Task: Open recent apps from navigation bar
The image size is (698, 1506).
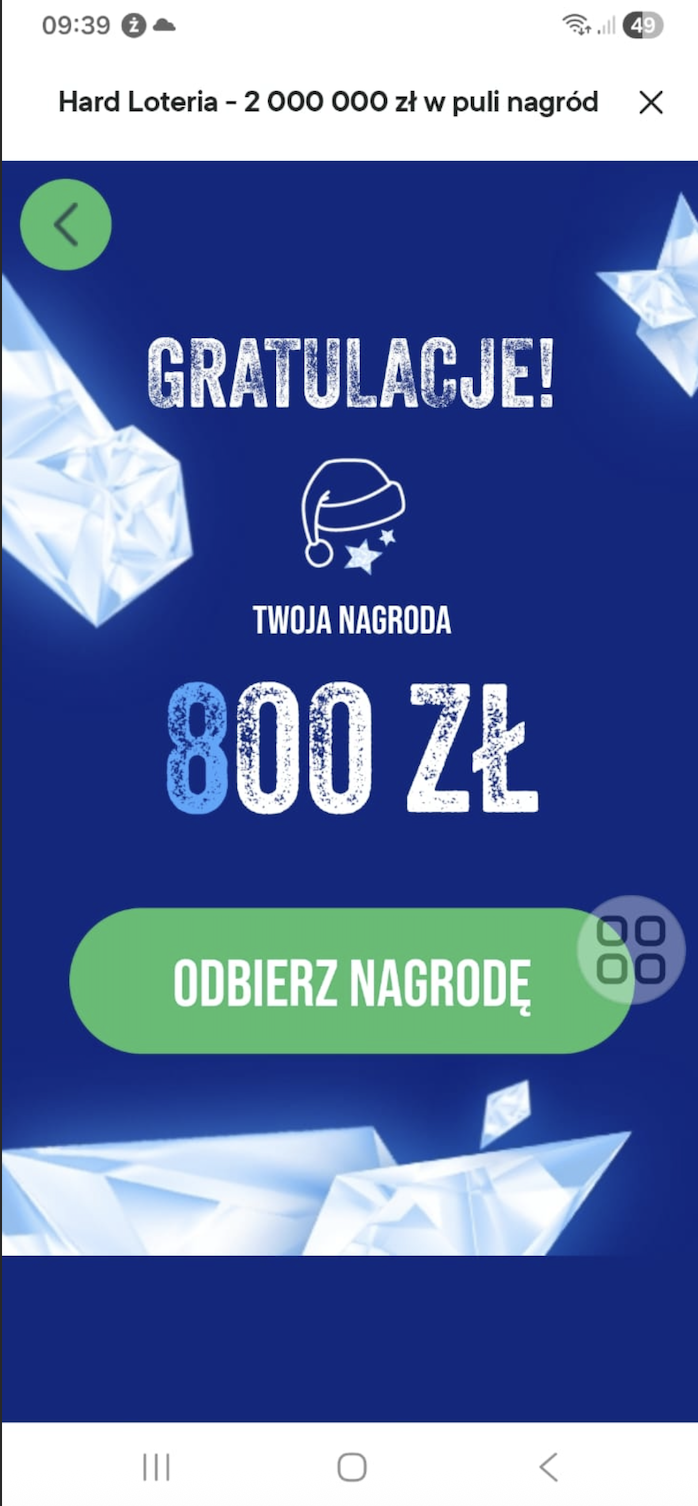Action: (156, 1467)
